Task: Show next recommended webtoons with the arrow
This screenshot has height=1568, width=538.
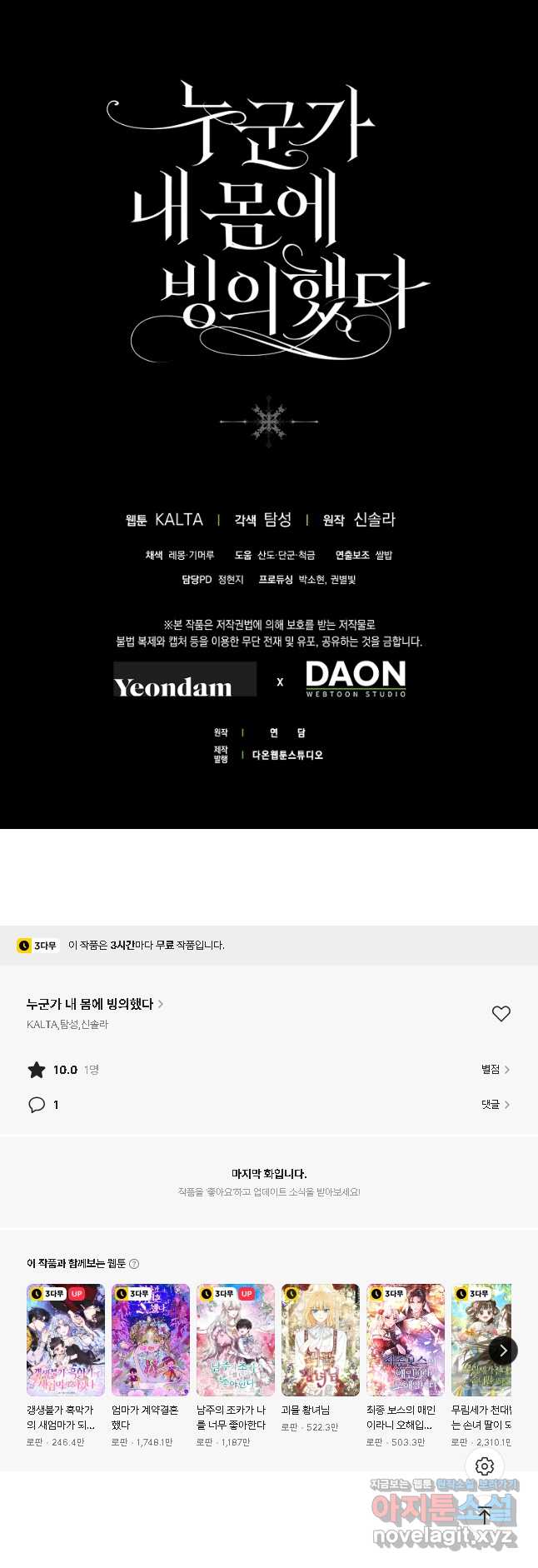Action: (502, 1351)
